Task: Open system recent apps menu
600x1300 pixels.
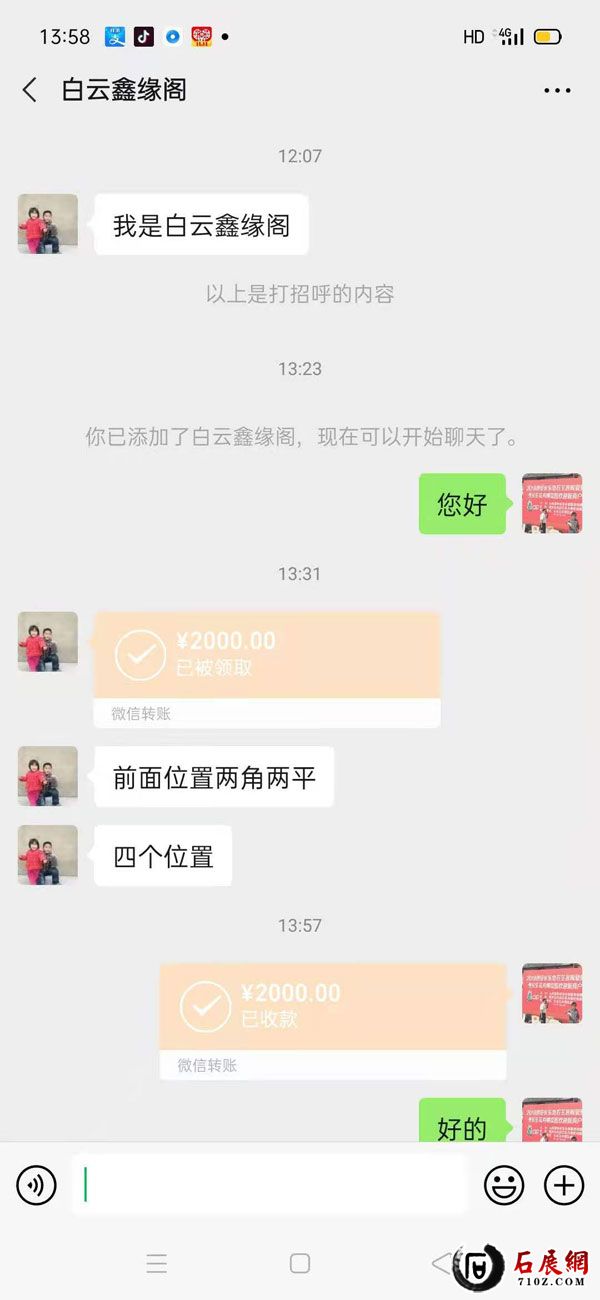Action: coord(157,1263)
